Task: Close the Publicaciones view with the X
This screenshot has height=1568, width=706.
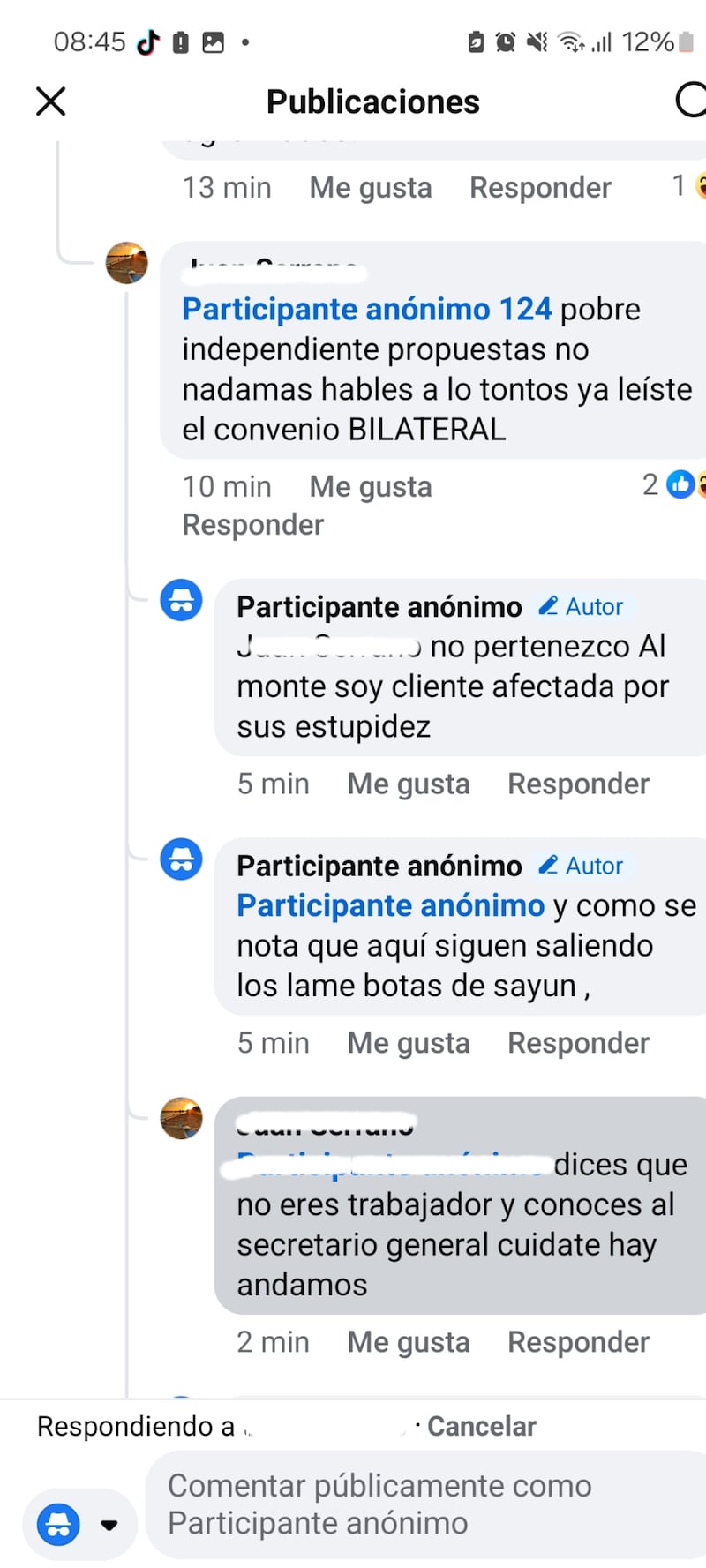Action: click(x=50, y=101)
